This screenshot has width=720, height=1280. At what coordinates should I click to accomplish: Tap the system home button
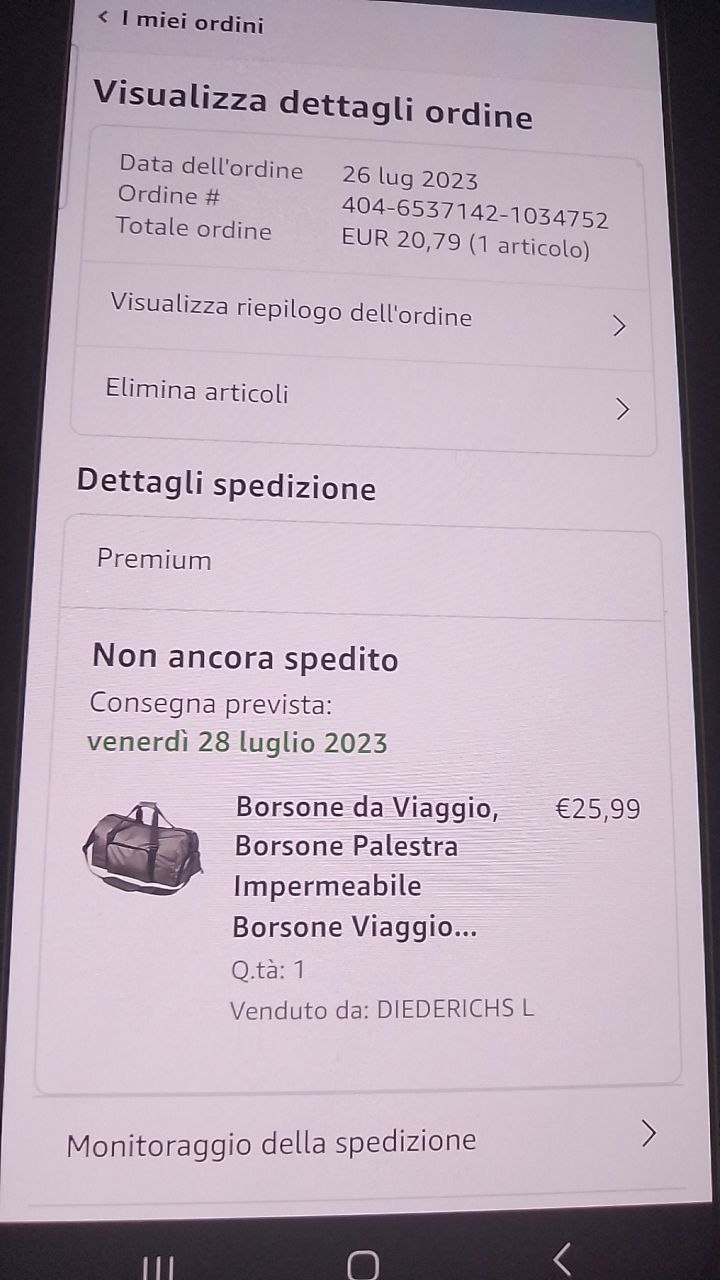point(363,1264)
